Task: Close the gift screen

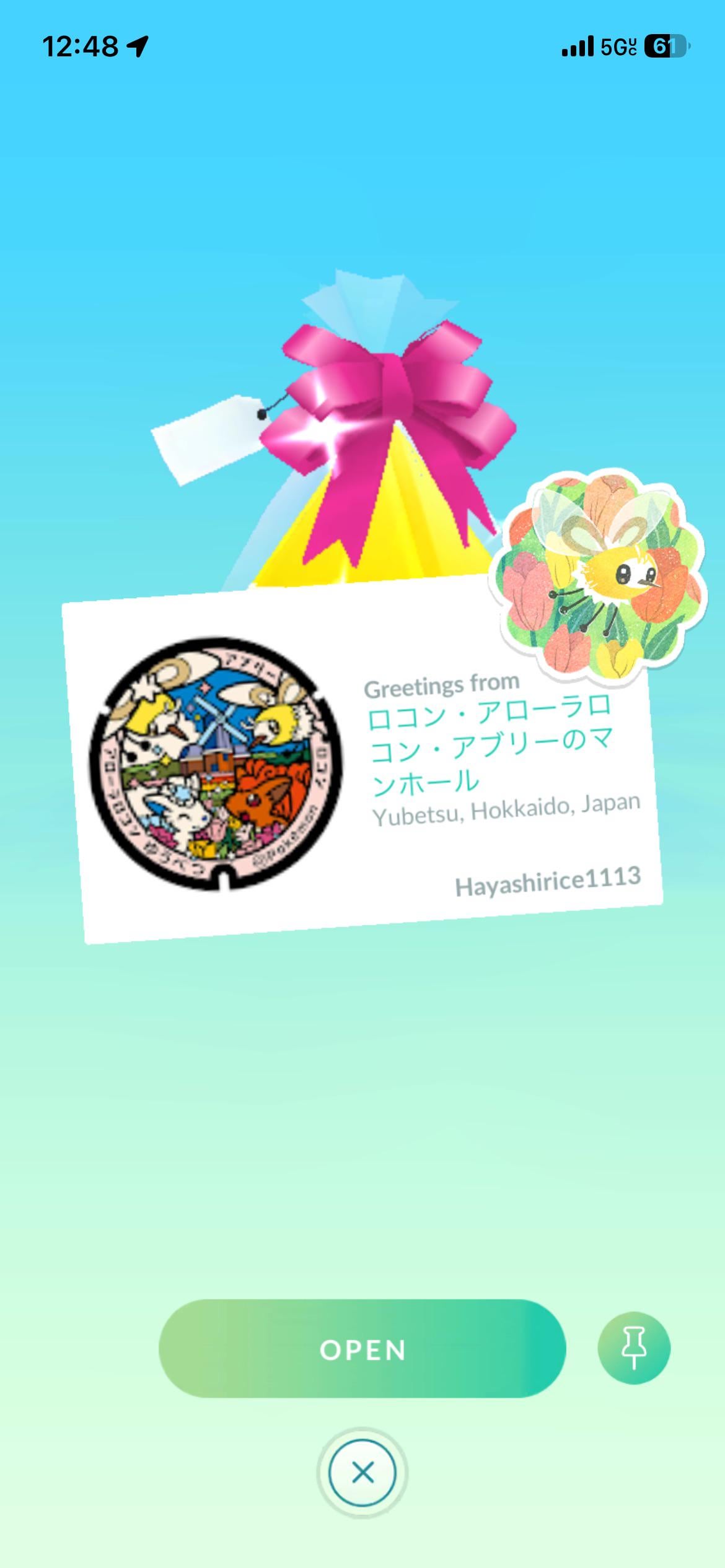Action: 362,1473
